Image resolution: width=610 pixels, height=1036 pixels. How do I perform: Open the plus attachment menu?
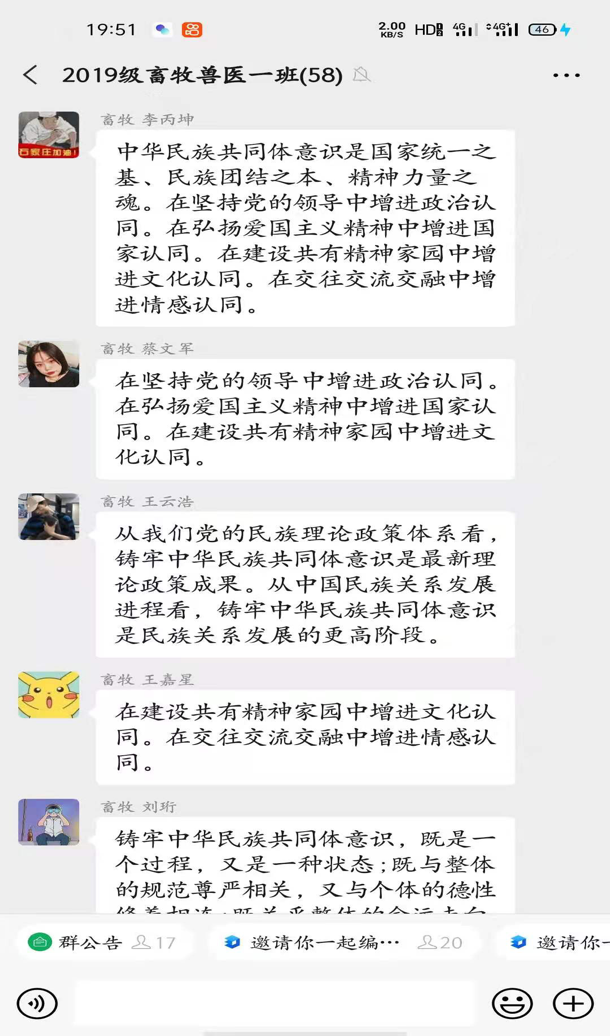[573, 1003]
